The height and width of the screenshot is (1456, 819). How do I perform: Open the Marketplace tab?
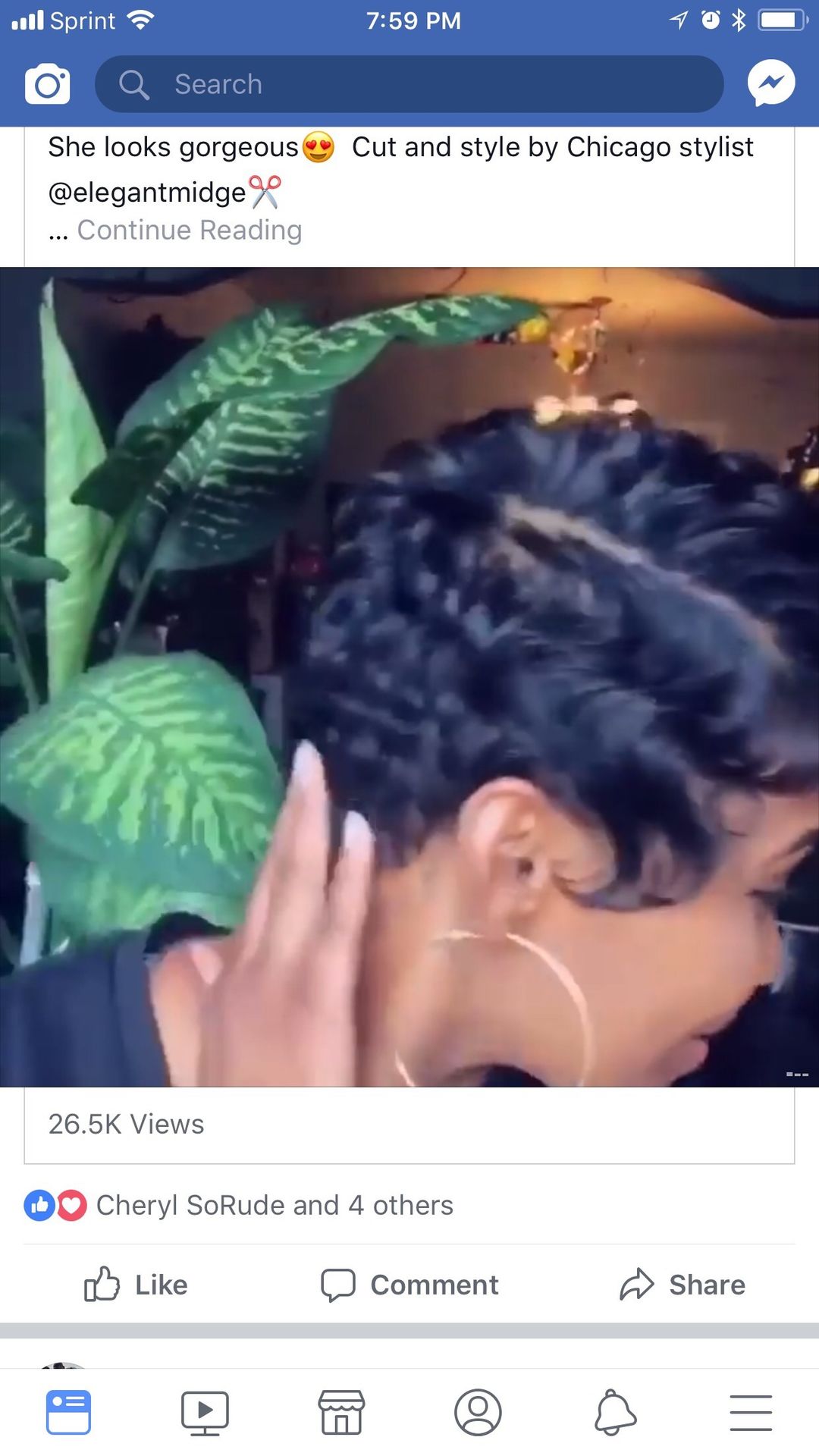341,1413
